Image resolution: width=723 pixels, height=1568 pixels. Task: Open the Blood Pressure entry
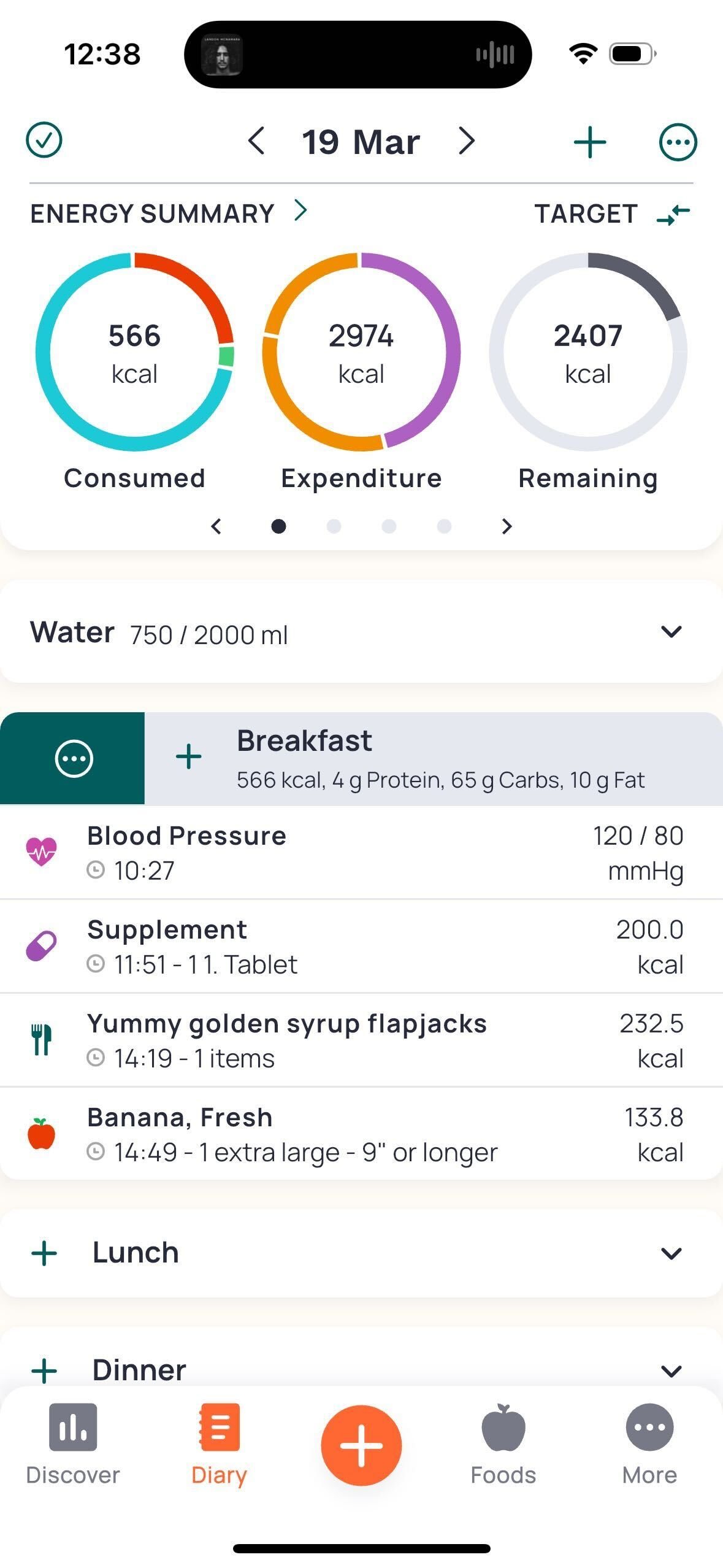[x=361, y=853]
